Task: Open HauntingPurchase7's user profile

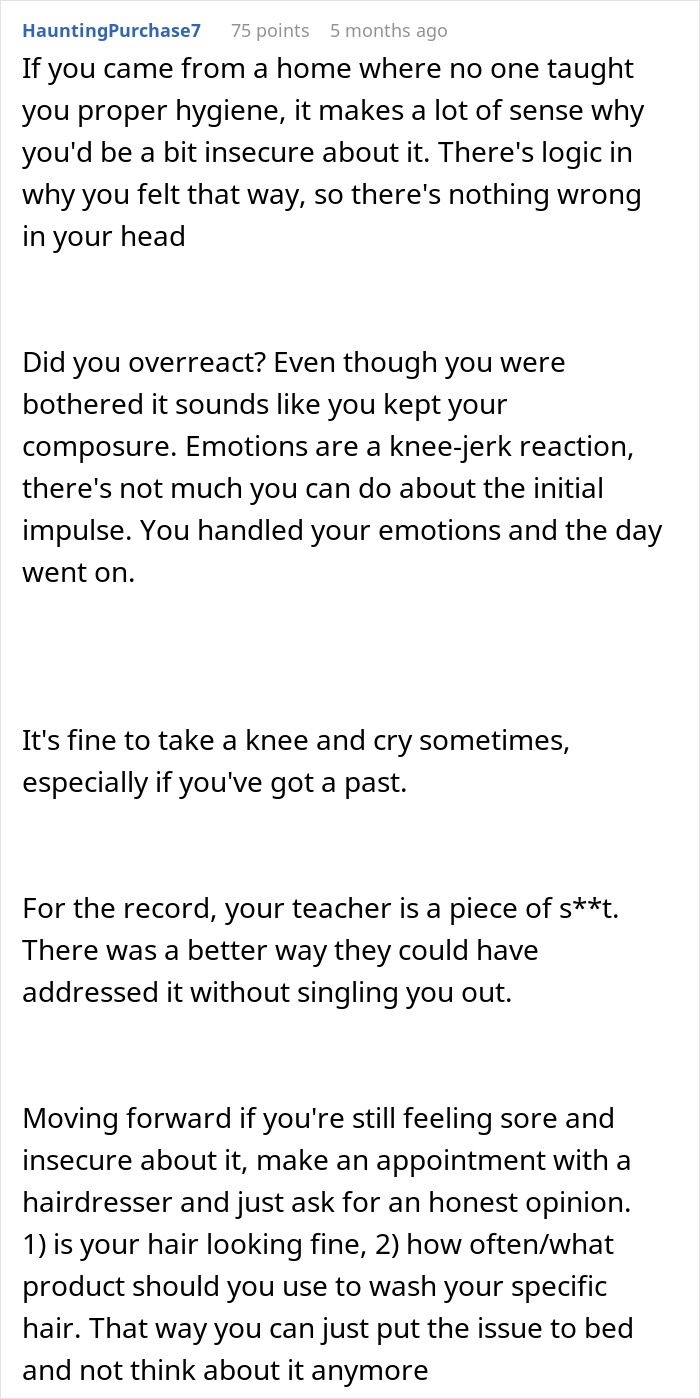Action: pyautogui.click(x=111, y=30)
